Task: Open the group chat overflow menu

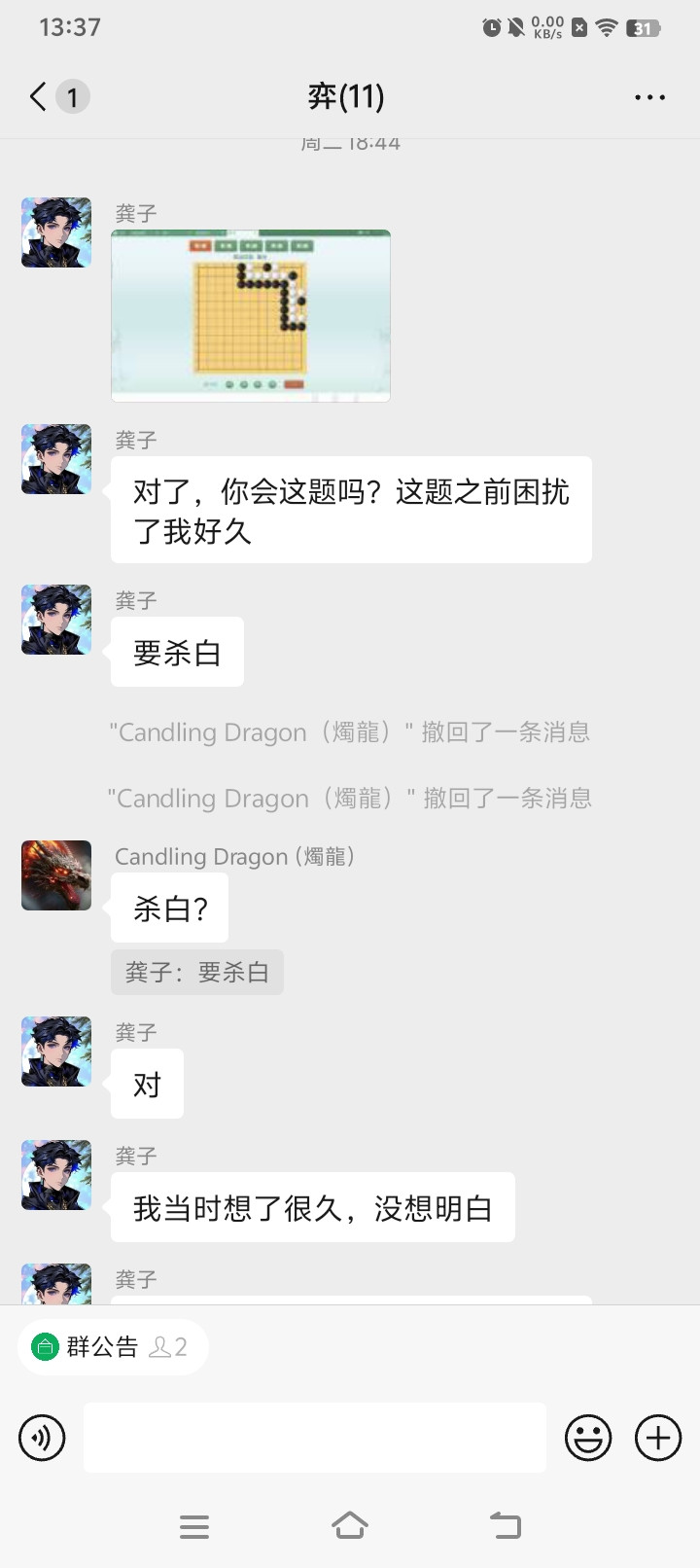Action: pyautogui.click(x=649, y=97)
